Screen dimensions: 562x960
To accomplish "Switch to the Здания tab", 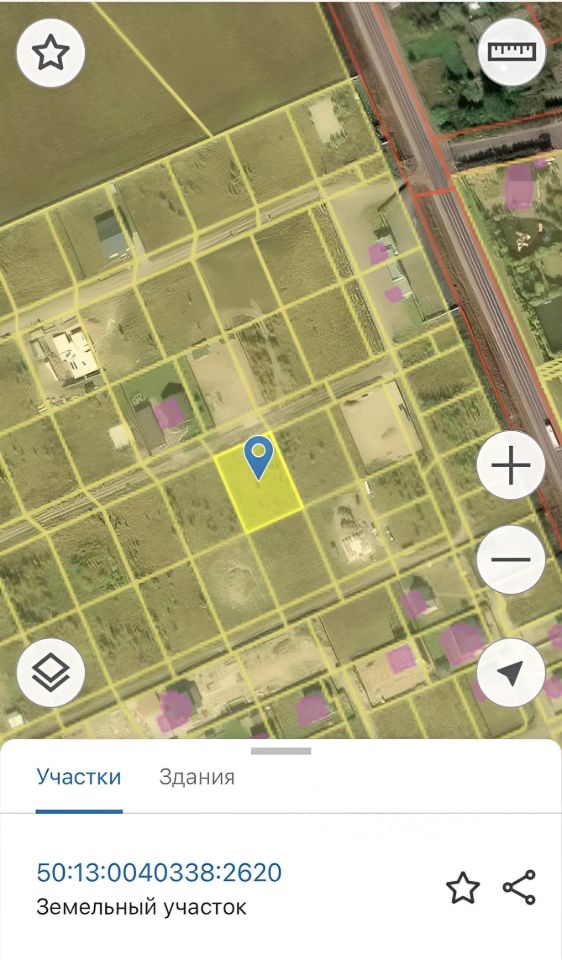I will tap(197, 777).
